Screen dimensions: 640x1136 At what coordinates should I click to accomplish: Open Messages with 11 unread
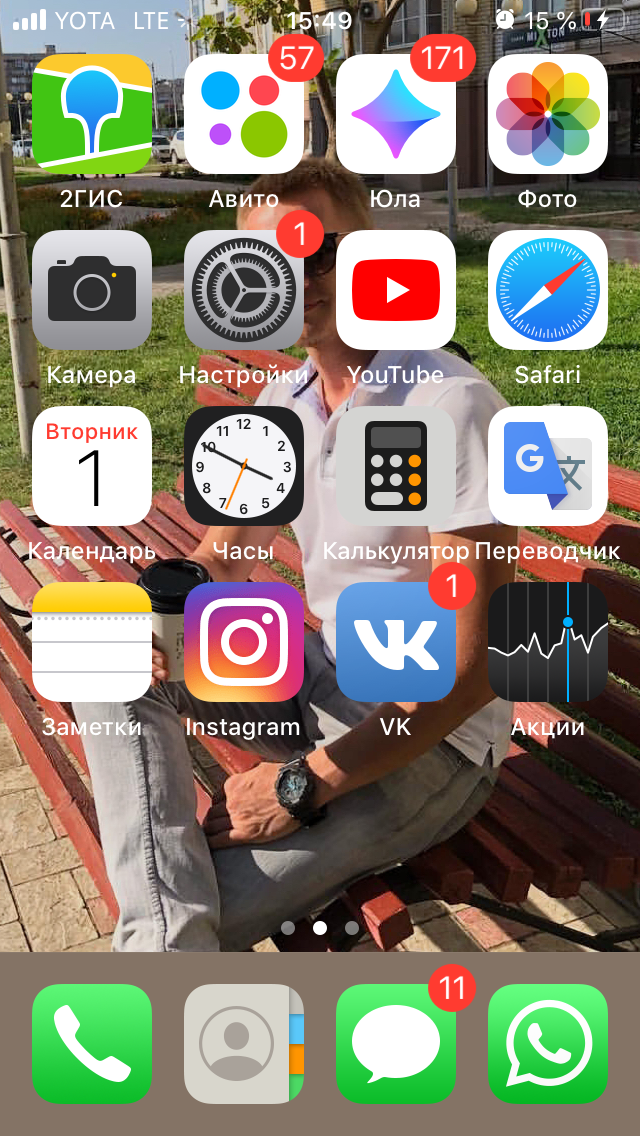396,1044
